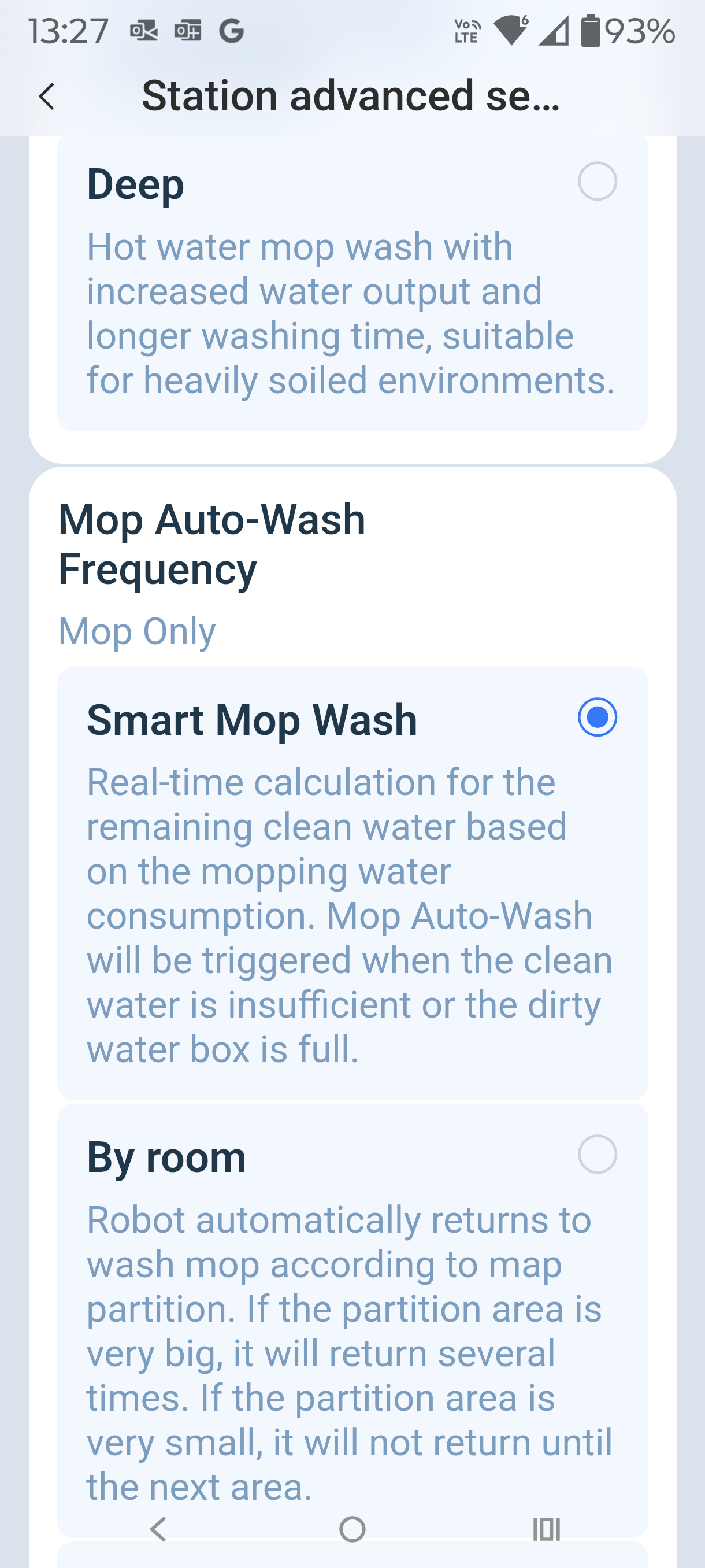
Task: Tap the system home button
Action: tap(352, 1529)
